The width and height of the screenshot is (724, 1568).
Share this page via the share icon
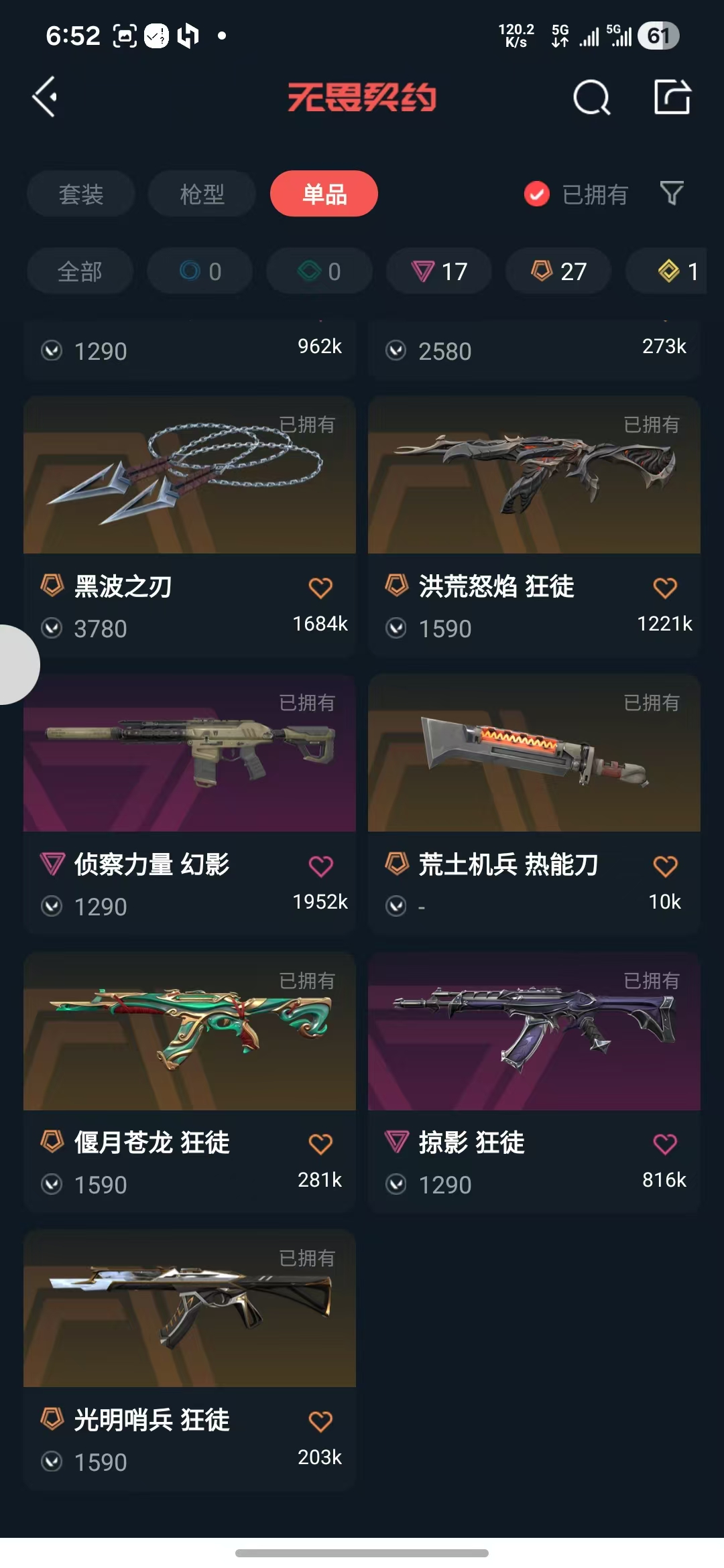coord(672,97)
